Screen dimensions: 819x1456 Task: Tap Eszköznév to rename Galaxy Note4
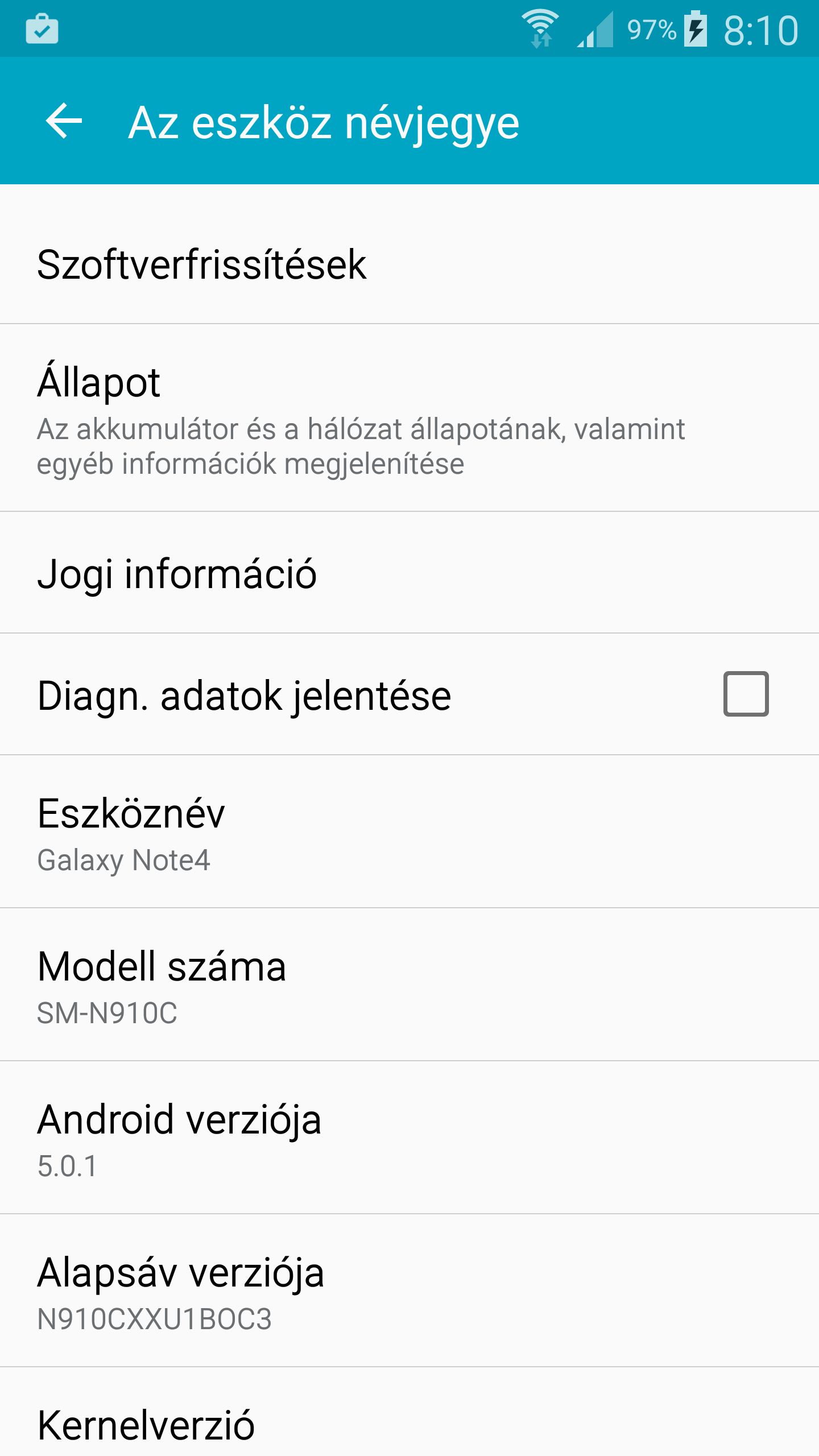pos(409,832)
